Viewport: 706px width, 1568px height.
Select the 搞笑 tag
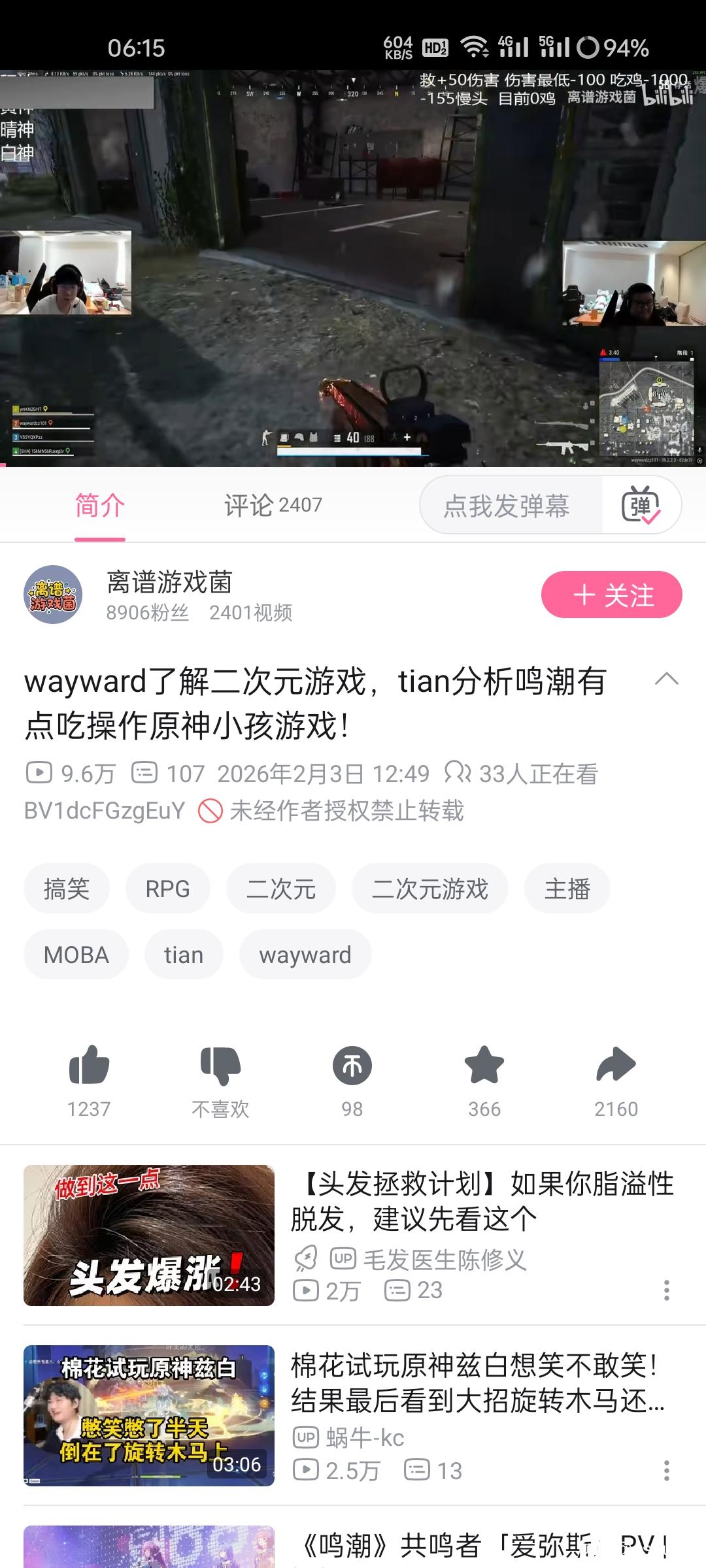pyautogui.click(x=66, y=889)
